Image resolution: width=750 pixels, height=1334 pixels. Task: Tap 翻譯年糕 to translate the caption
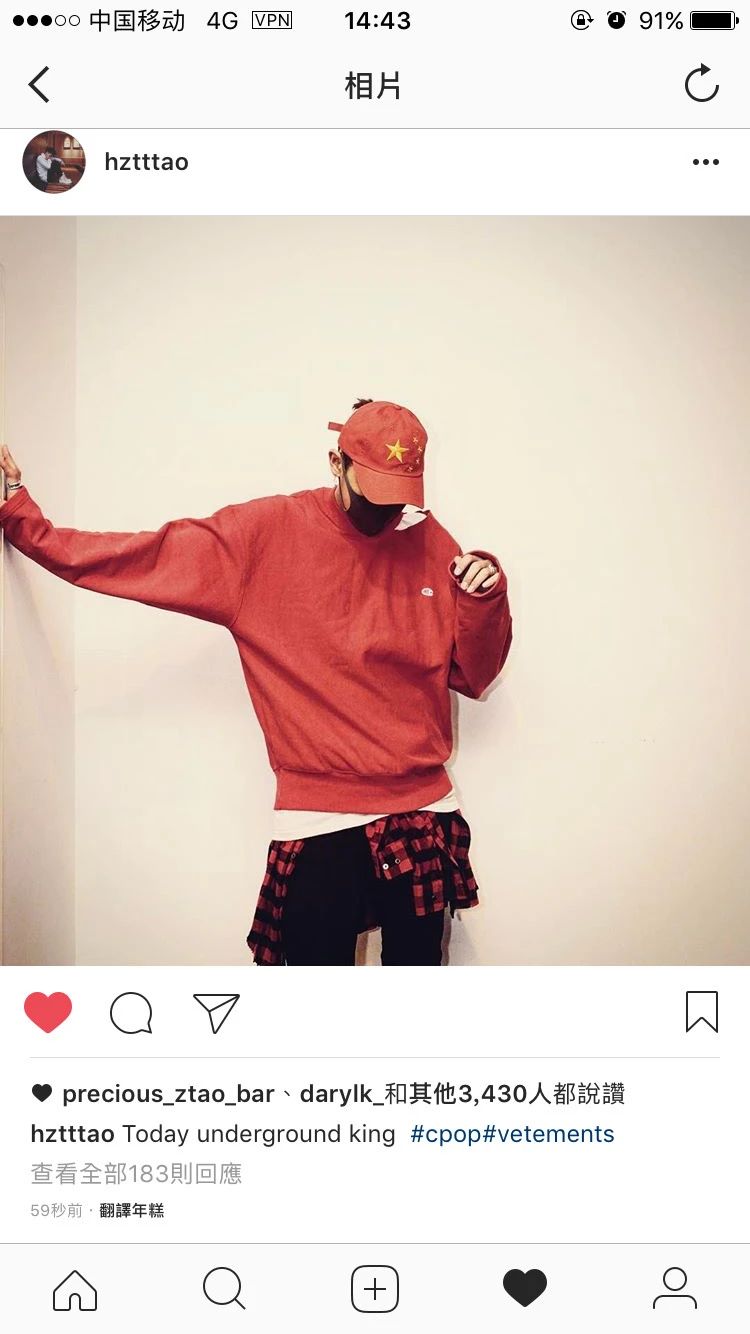pyautogui.click(x=132, y=1210)
